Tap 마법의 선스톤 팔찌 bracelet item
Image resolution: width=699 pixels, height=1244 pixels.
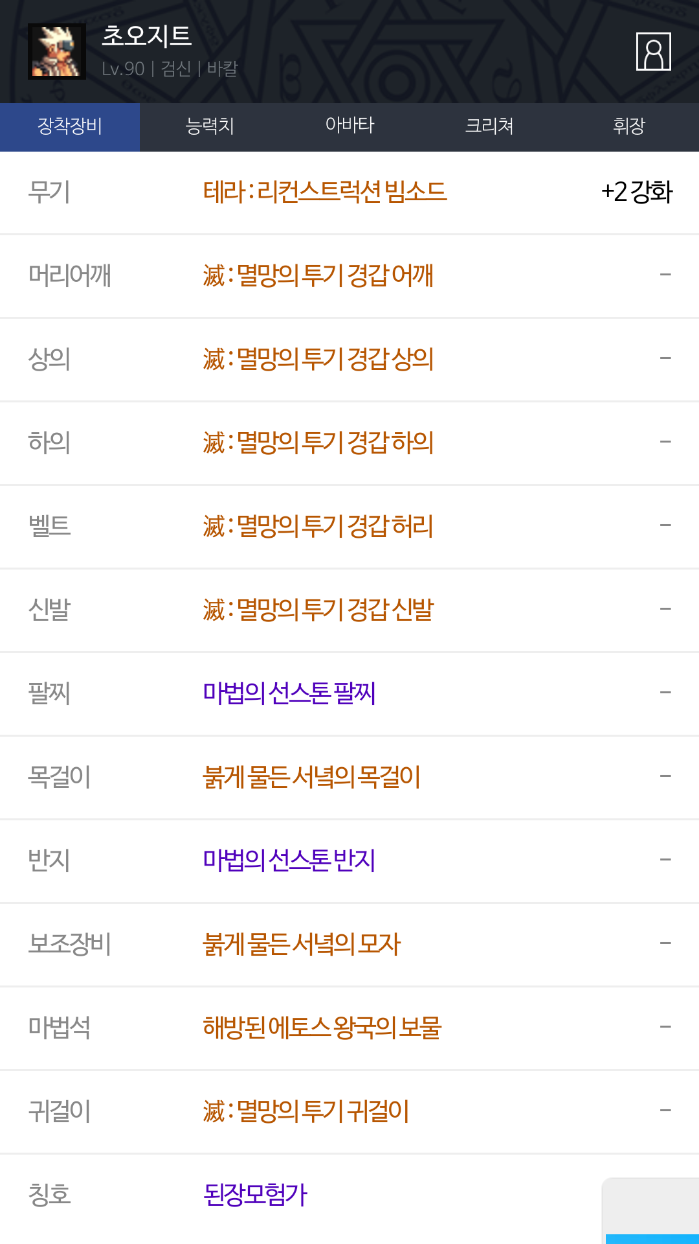[289, 693]
